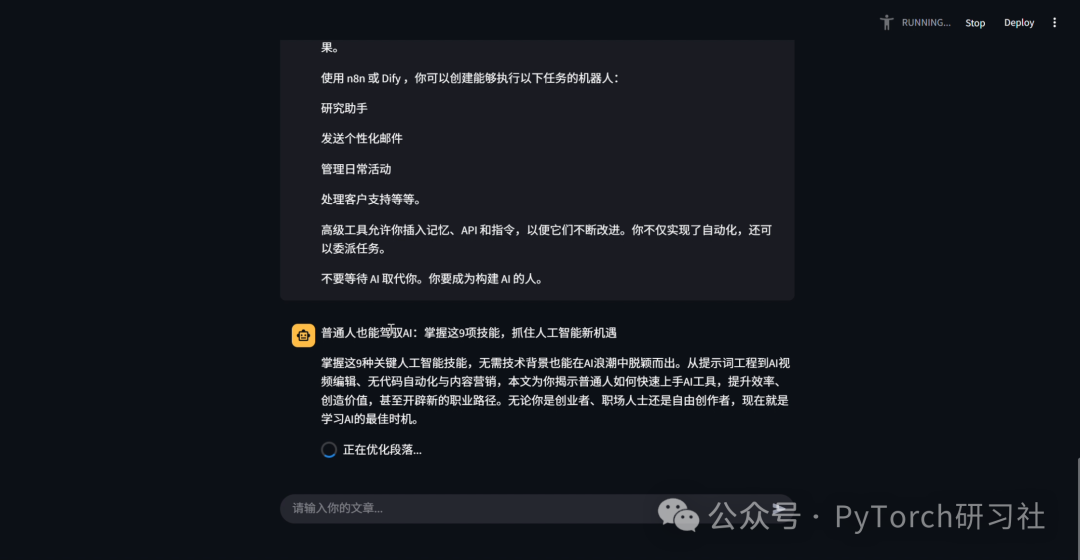Stop the running Streamlit script
Image resolution: width=1080 pixels, height=560 pixels.
975,23
